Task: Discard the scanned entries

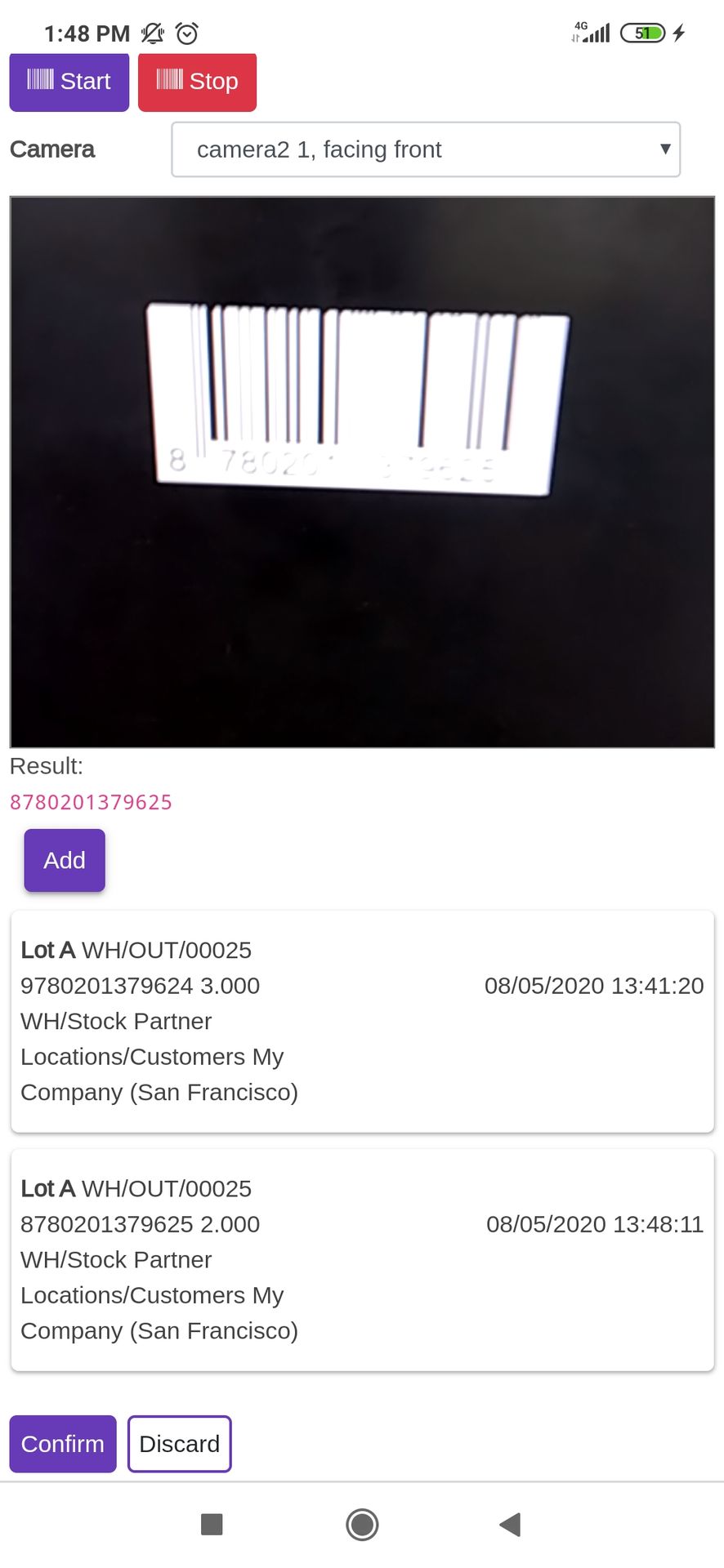Action: [180, 1444]
